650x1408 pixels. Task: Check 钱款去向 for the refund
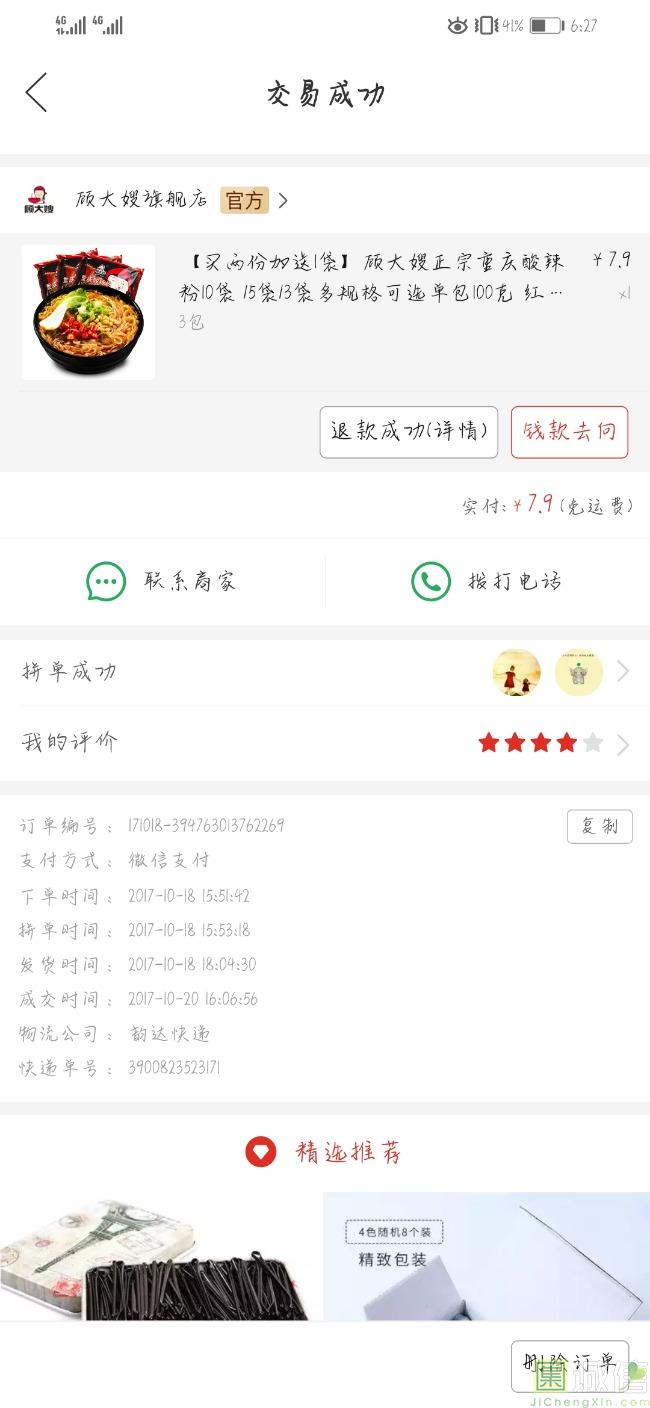click(x=569, y=432)
